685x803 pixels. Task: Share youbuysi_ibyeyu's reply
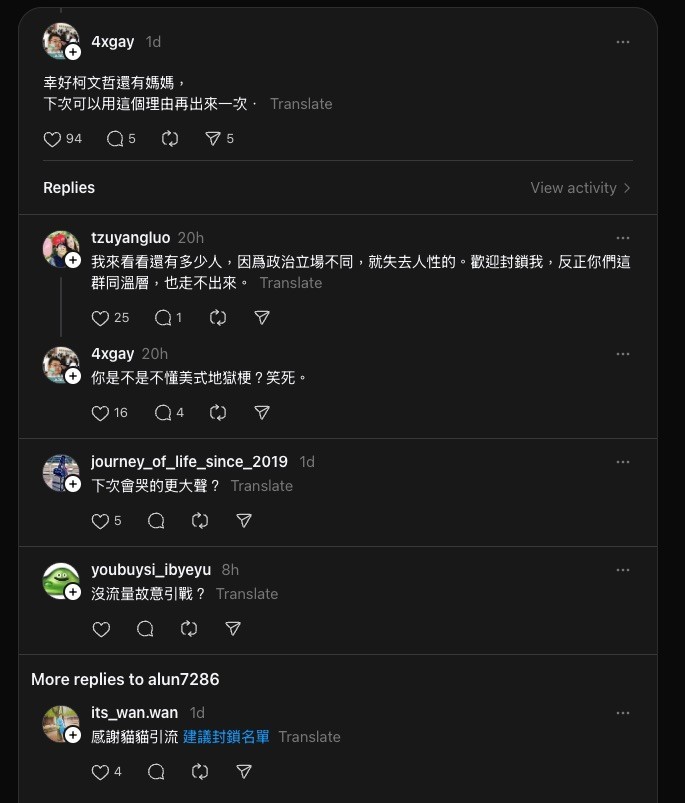click(x=233, y=629)
